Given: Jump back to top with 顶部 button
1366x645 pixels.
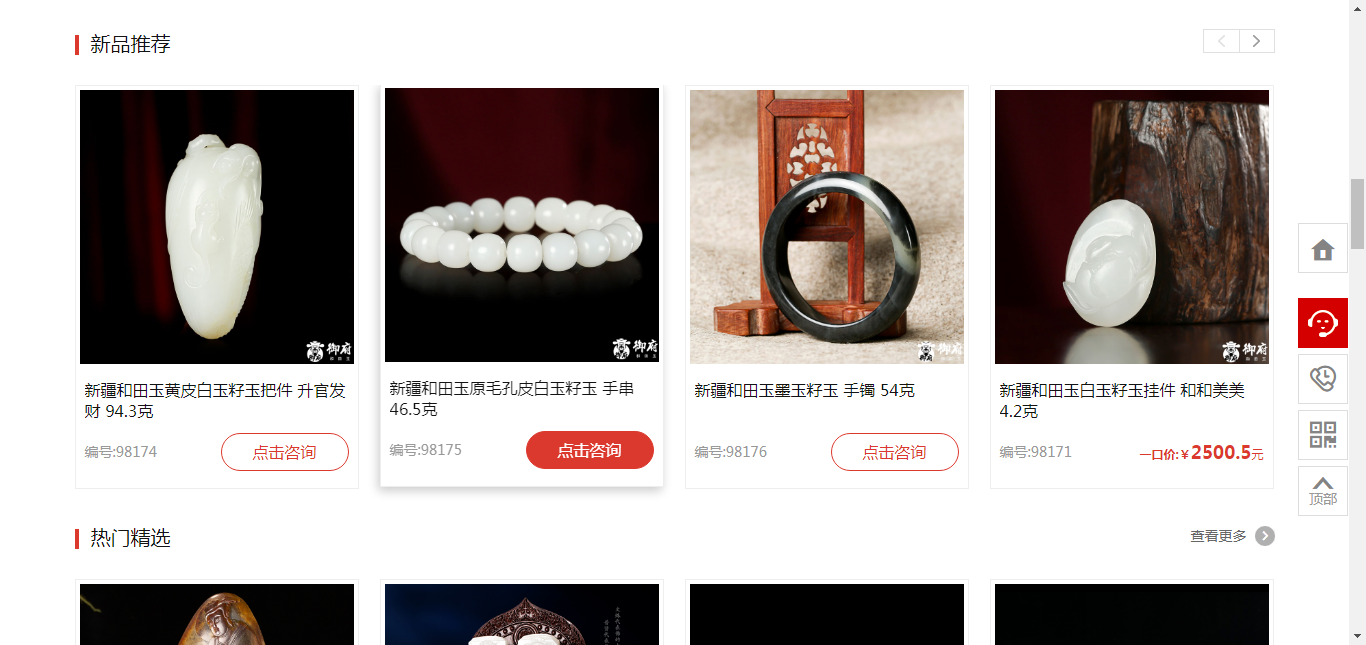Looking at the screenshot, I should point(1323,491).
